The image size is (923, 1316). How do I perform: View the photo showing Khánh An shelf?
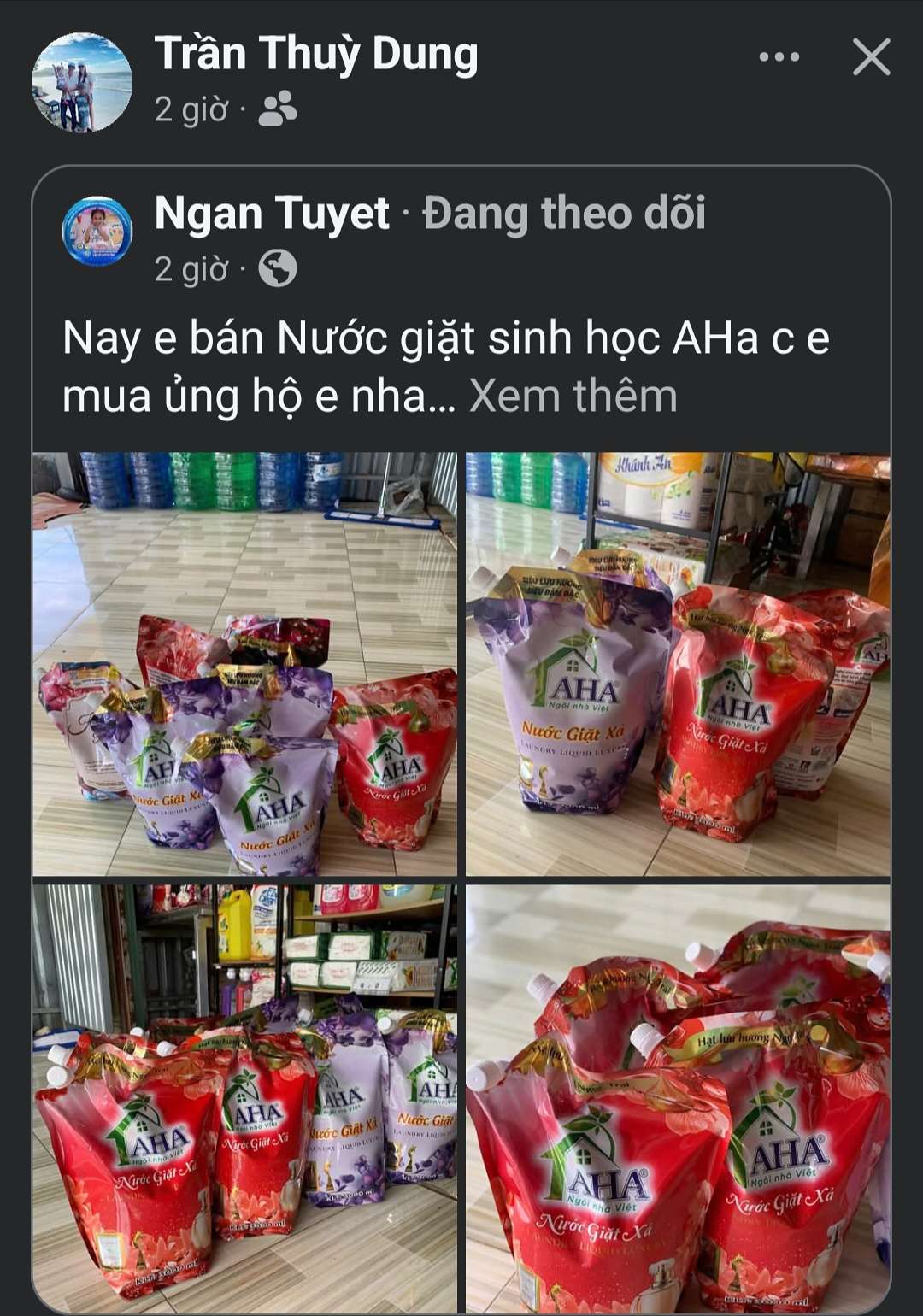pos(678,664)
